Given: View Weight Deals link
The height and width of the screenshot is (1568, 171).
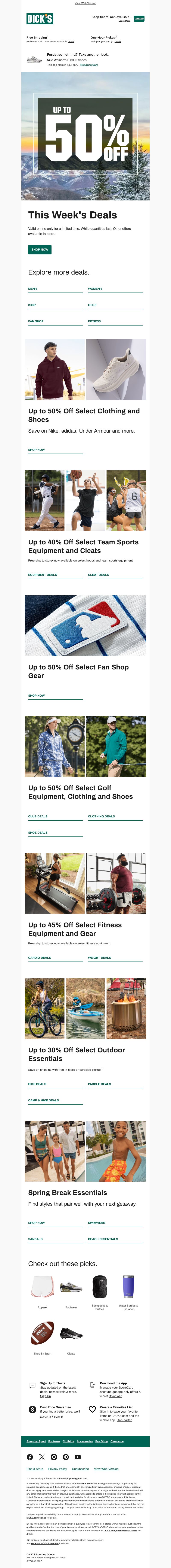Looking at the screenshot, I should click(99, 957).
